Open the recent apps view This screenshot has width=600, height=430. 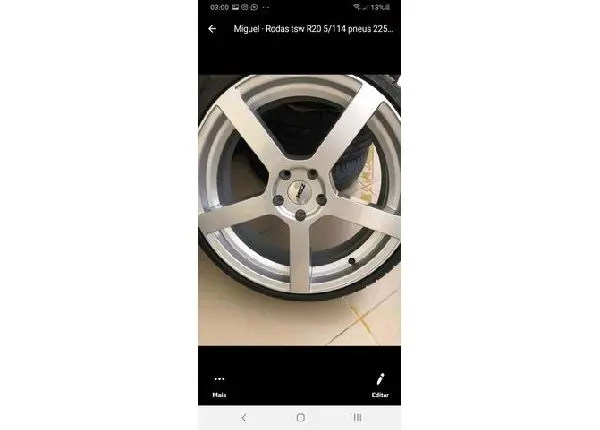(357, 417)
